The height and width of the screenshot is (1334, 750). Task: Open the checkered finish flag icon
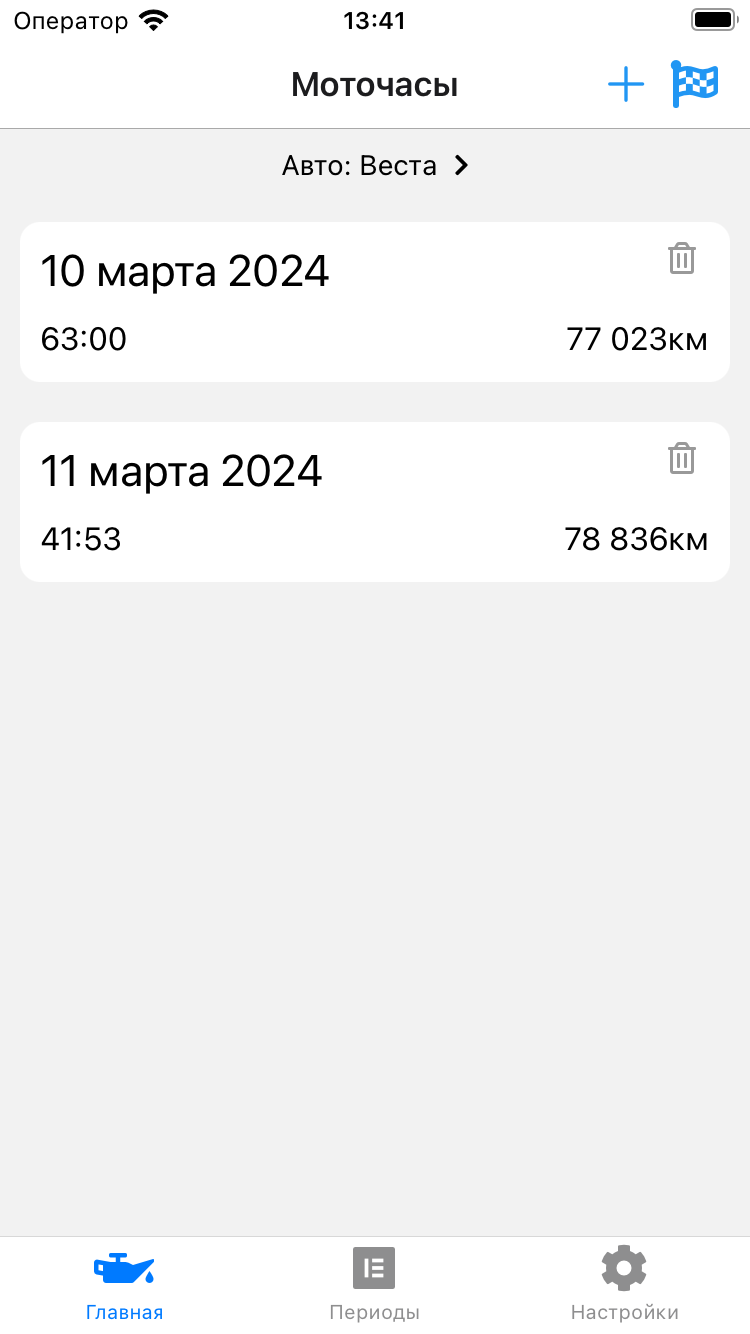pyautogui.click(x=695, y=84)
